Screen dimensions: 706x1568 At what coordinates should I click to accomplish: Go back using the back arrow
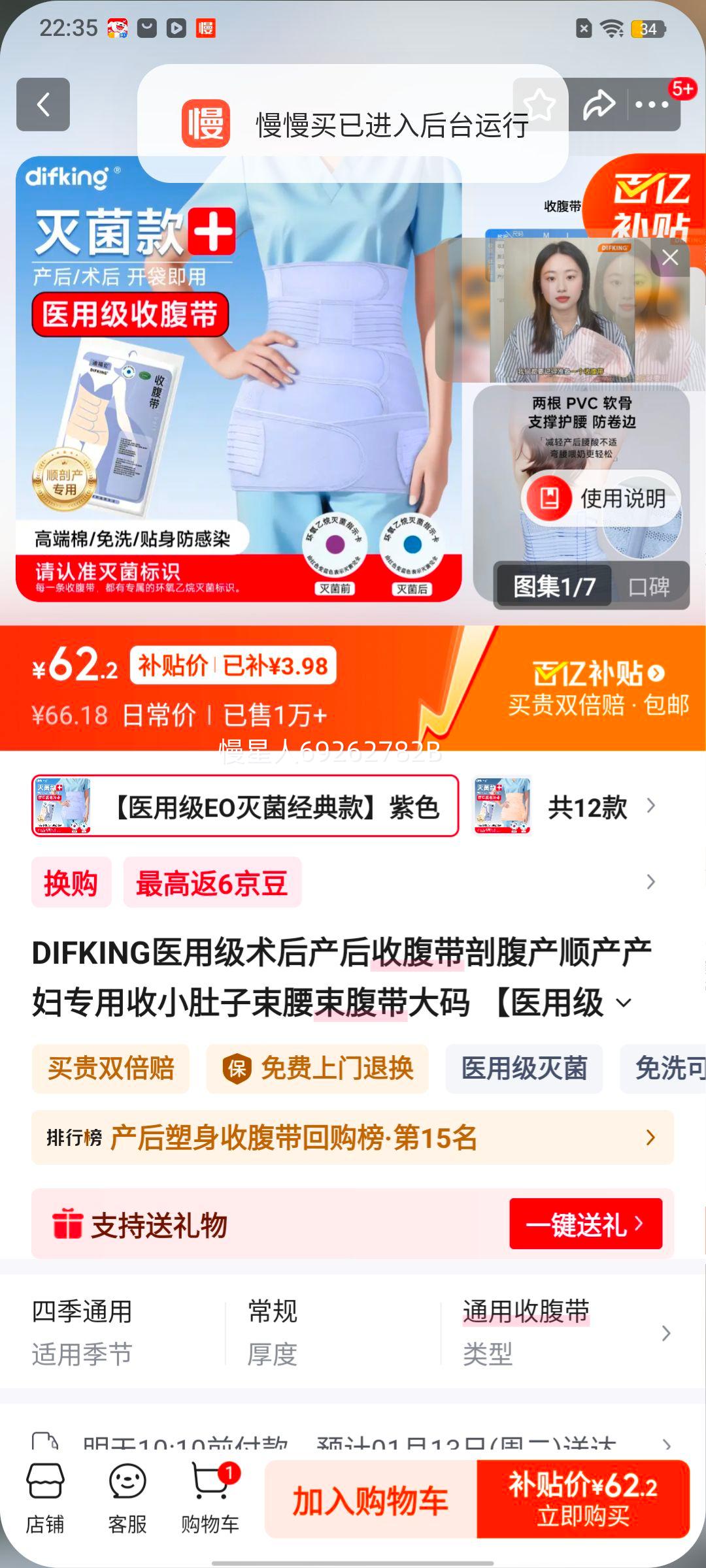click(42, 105)
